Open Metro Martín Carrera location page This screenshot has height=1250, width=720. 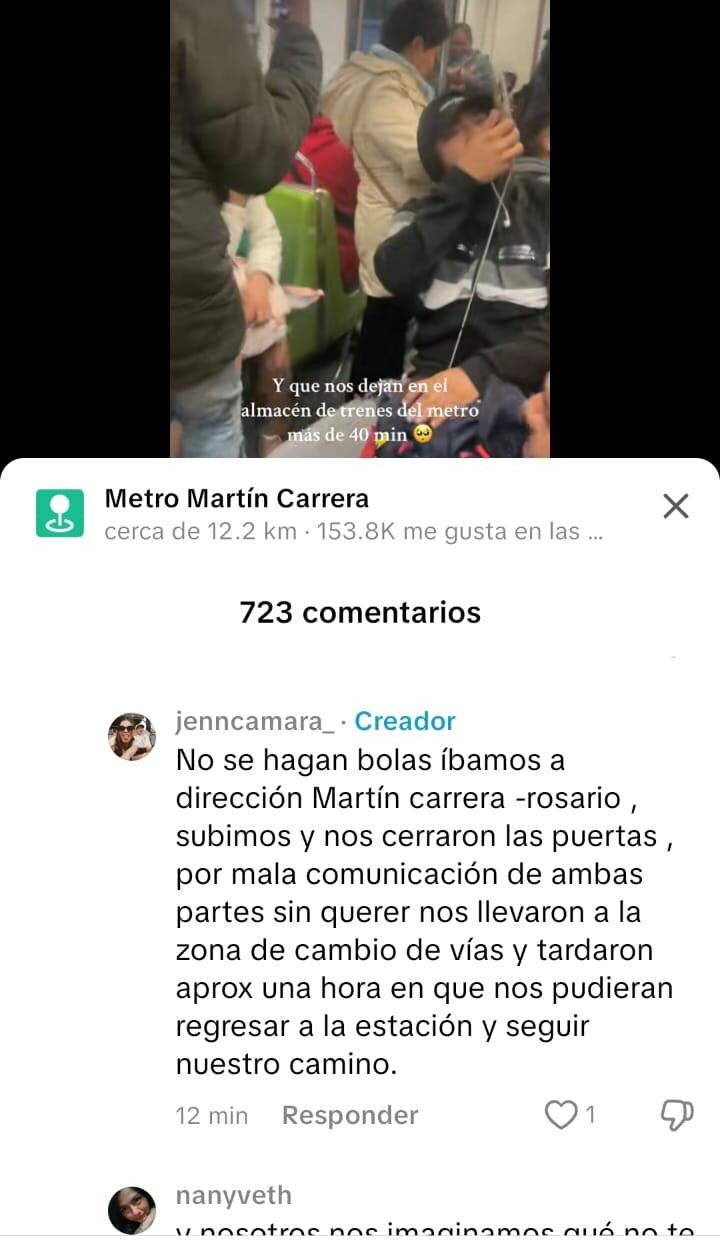pyautogui.click(x=237, y=498)
